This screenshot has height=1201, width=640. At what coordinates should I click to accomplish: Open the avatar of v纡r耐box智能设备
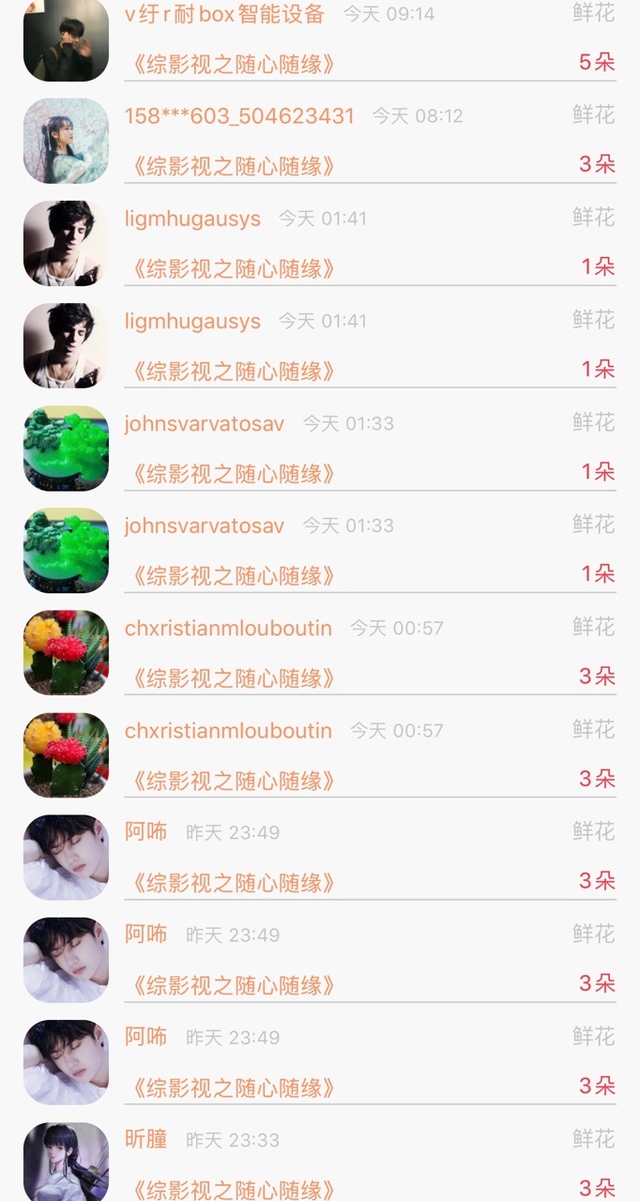coord(66,40)
